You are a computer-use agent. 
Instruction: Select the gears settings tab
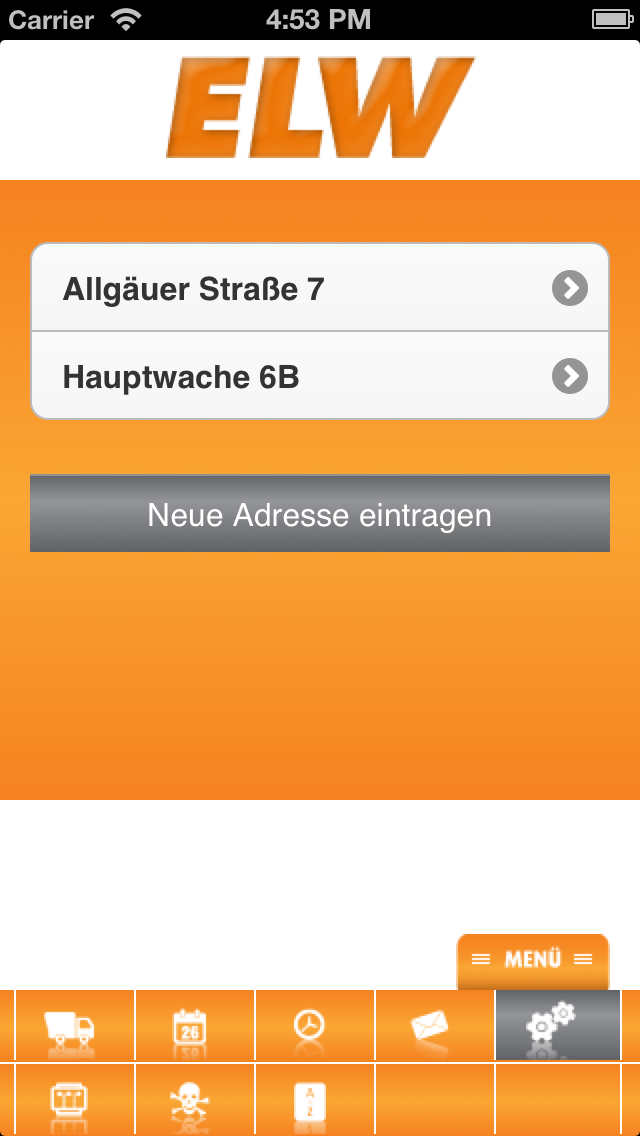coord(557,1025)
